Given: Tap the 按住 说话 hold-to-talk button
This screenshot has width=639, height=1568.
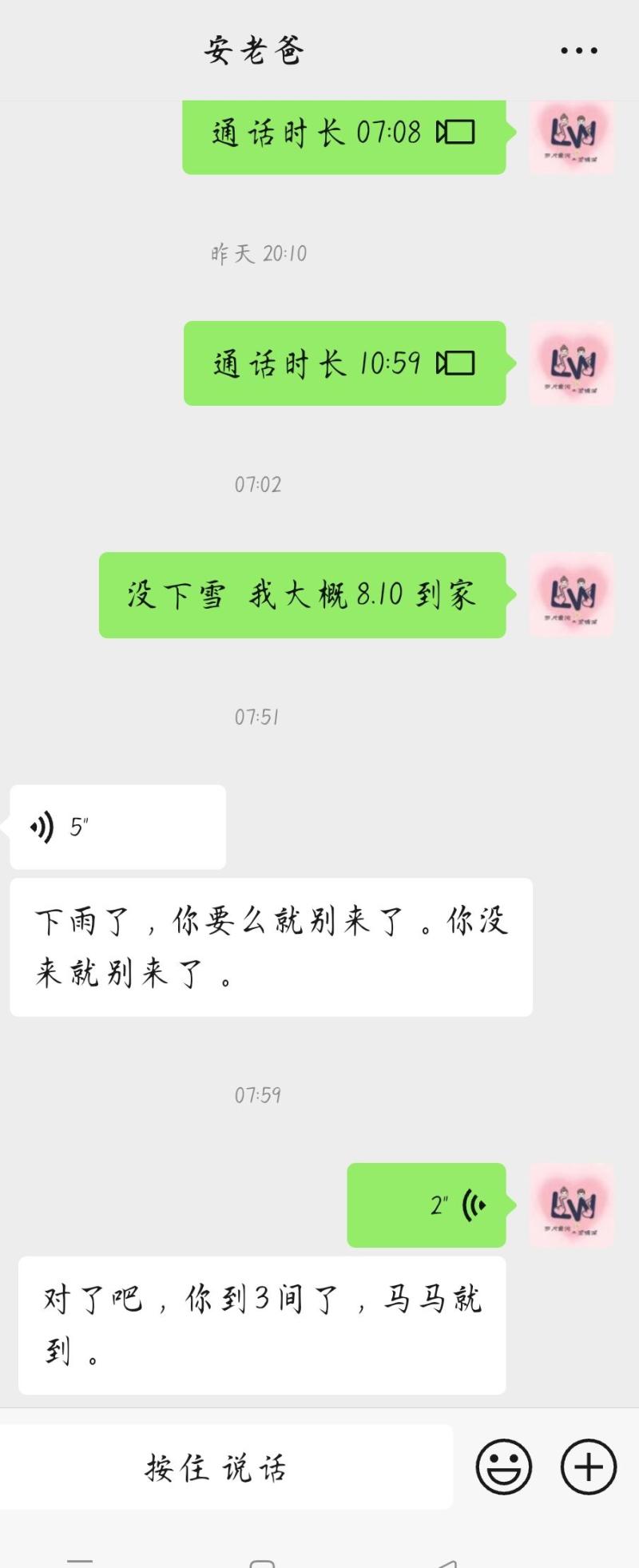Looking at the screenshot, I should click(x=226, y=1467).
